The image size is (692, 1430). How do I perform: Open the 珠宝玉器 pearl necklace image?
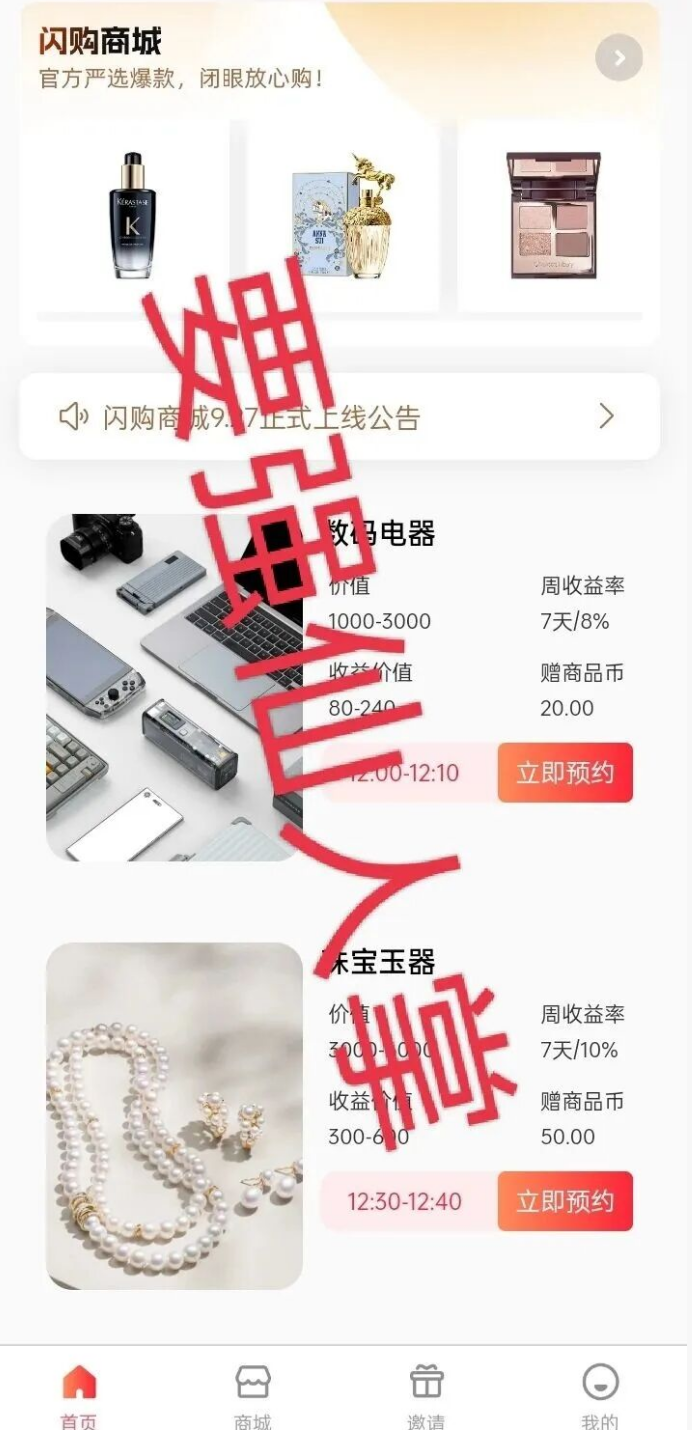174,1115
